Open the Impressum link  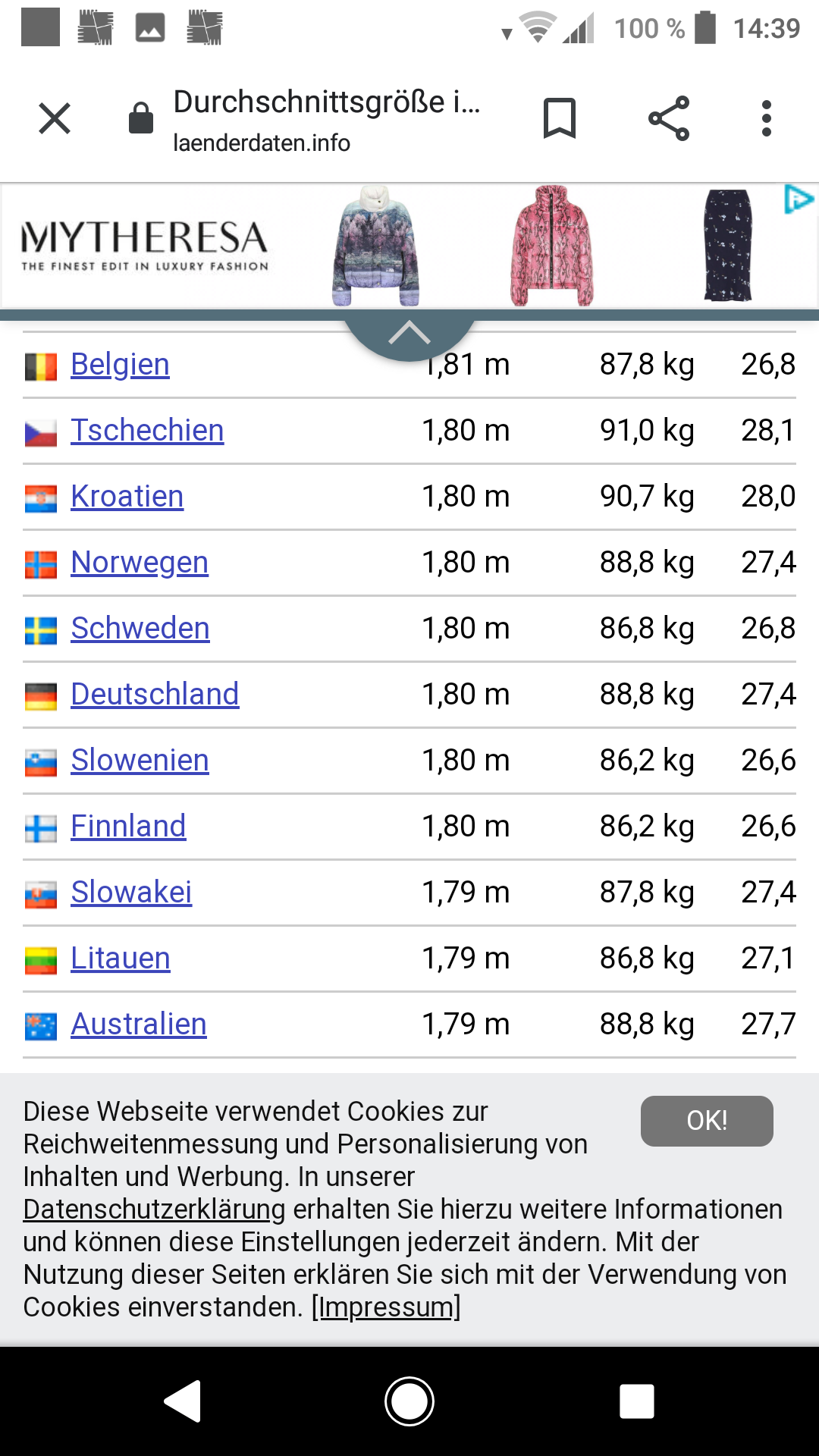coord(386,1307)
